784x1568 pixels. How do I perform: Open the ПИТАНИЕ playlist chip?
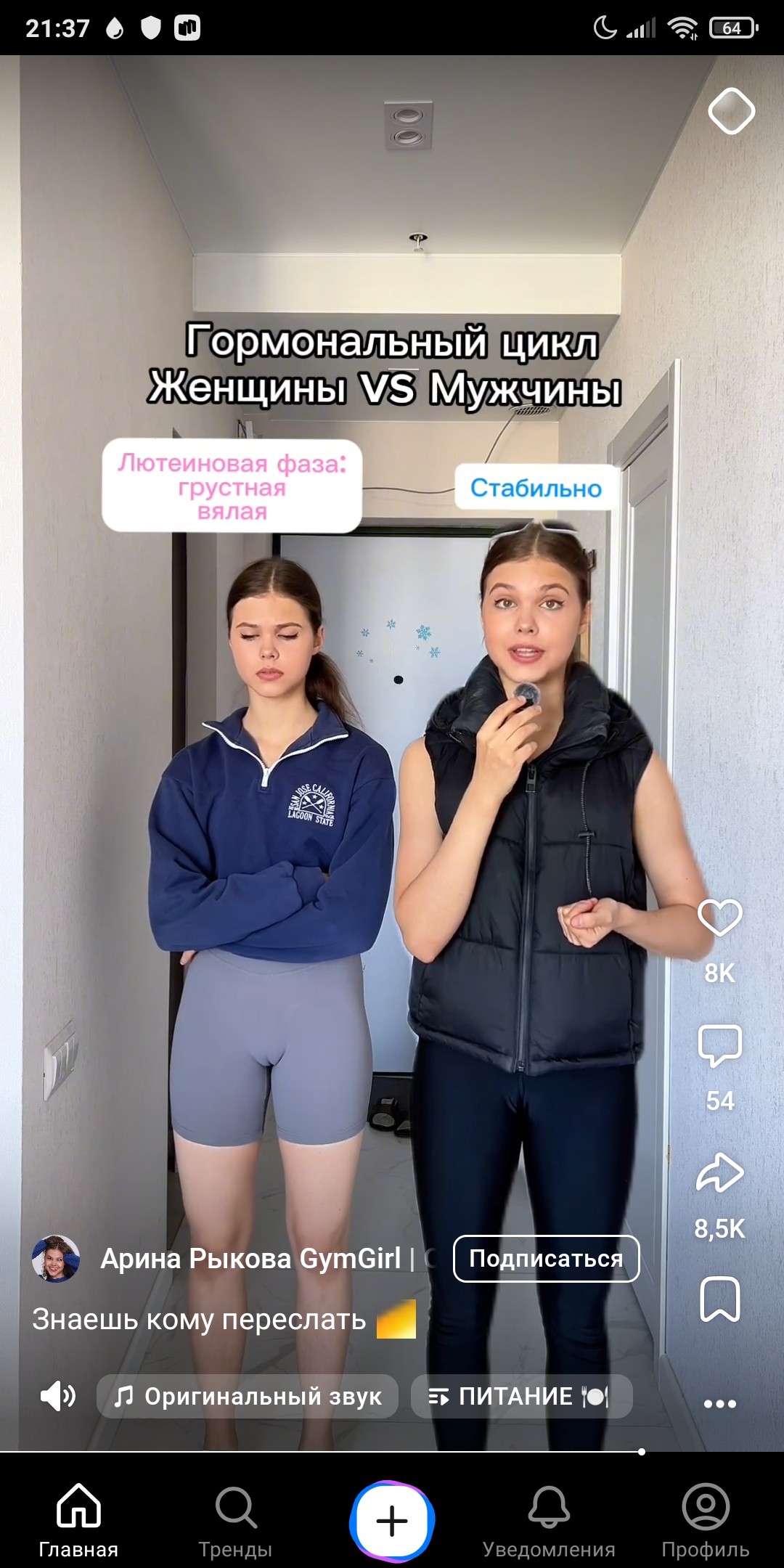coord(521,1396)
